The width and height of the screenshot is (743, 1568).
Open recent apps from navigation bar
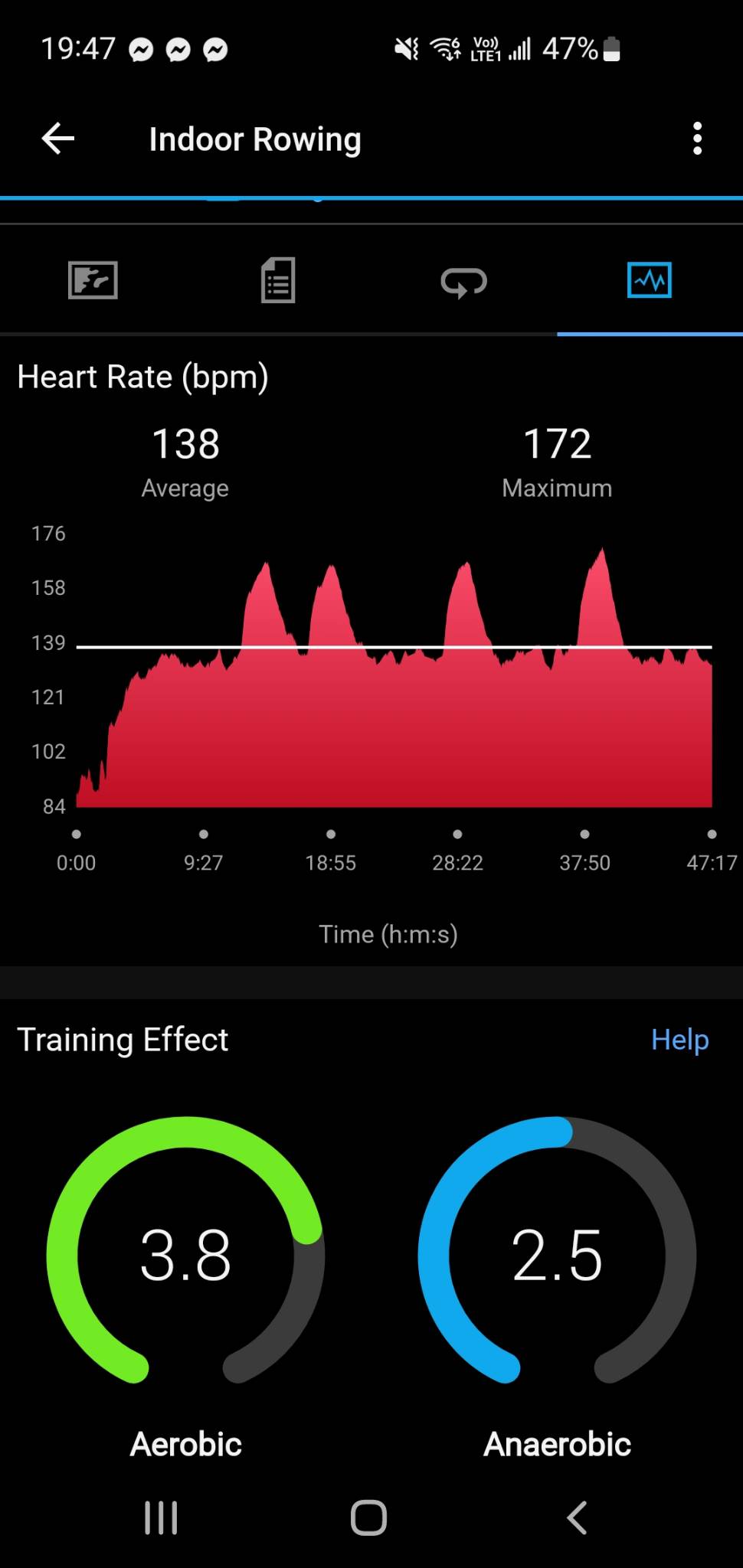(161, 1517)
